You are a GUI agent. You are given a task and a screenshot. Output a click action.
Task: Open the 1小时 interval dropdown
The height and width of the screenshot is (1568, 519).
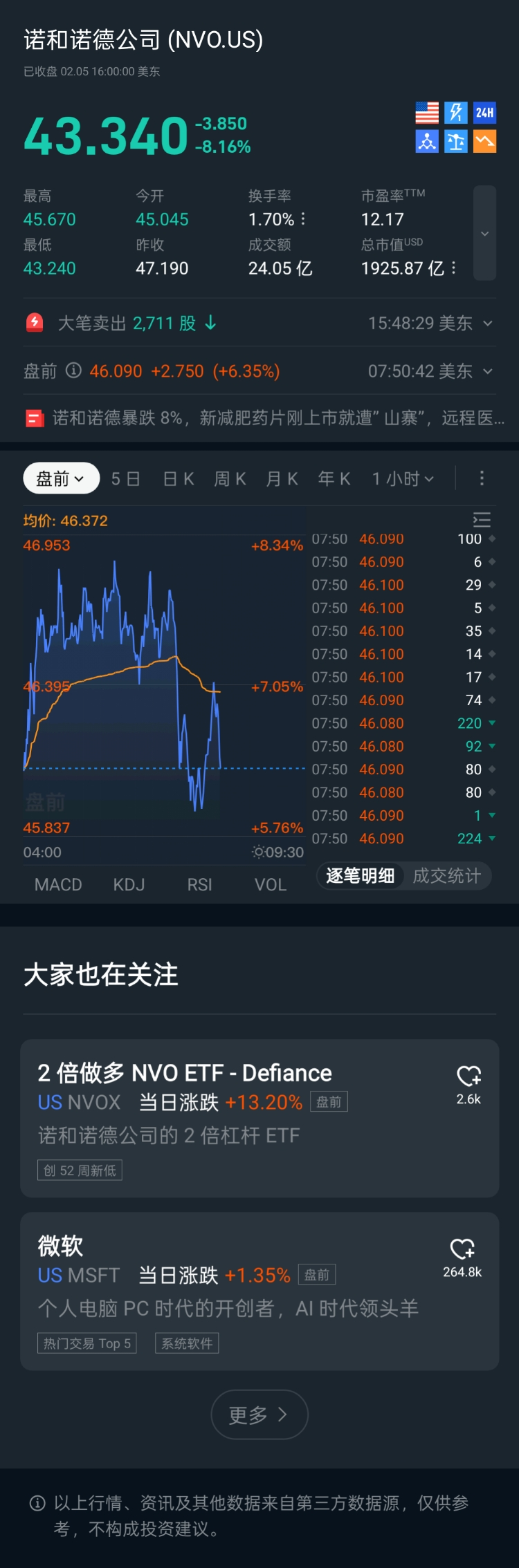(403, 478)
